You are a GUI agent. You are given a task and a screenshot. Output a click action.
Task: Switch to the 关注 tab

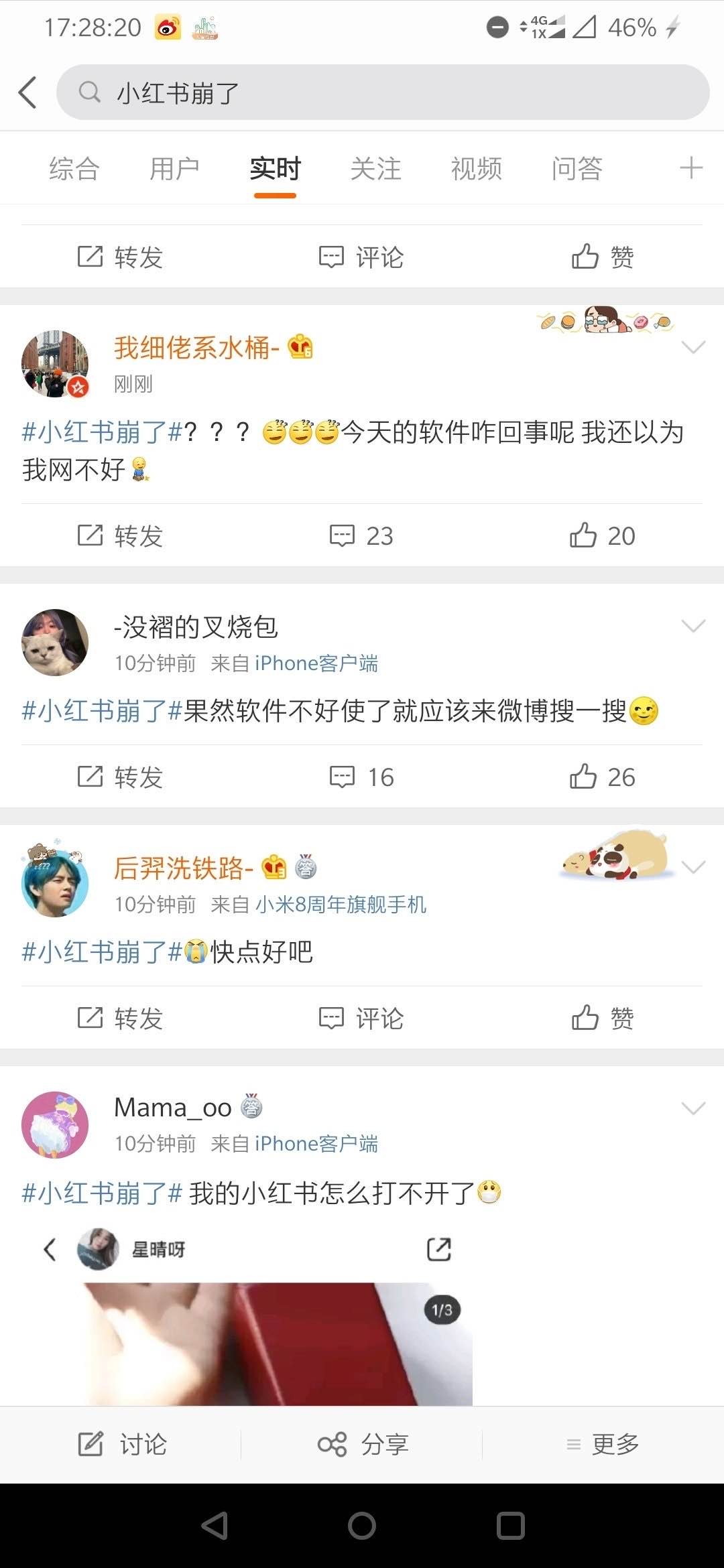point(375,168)
